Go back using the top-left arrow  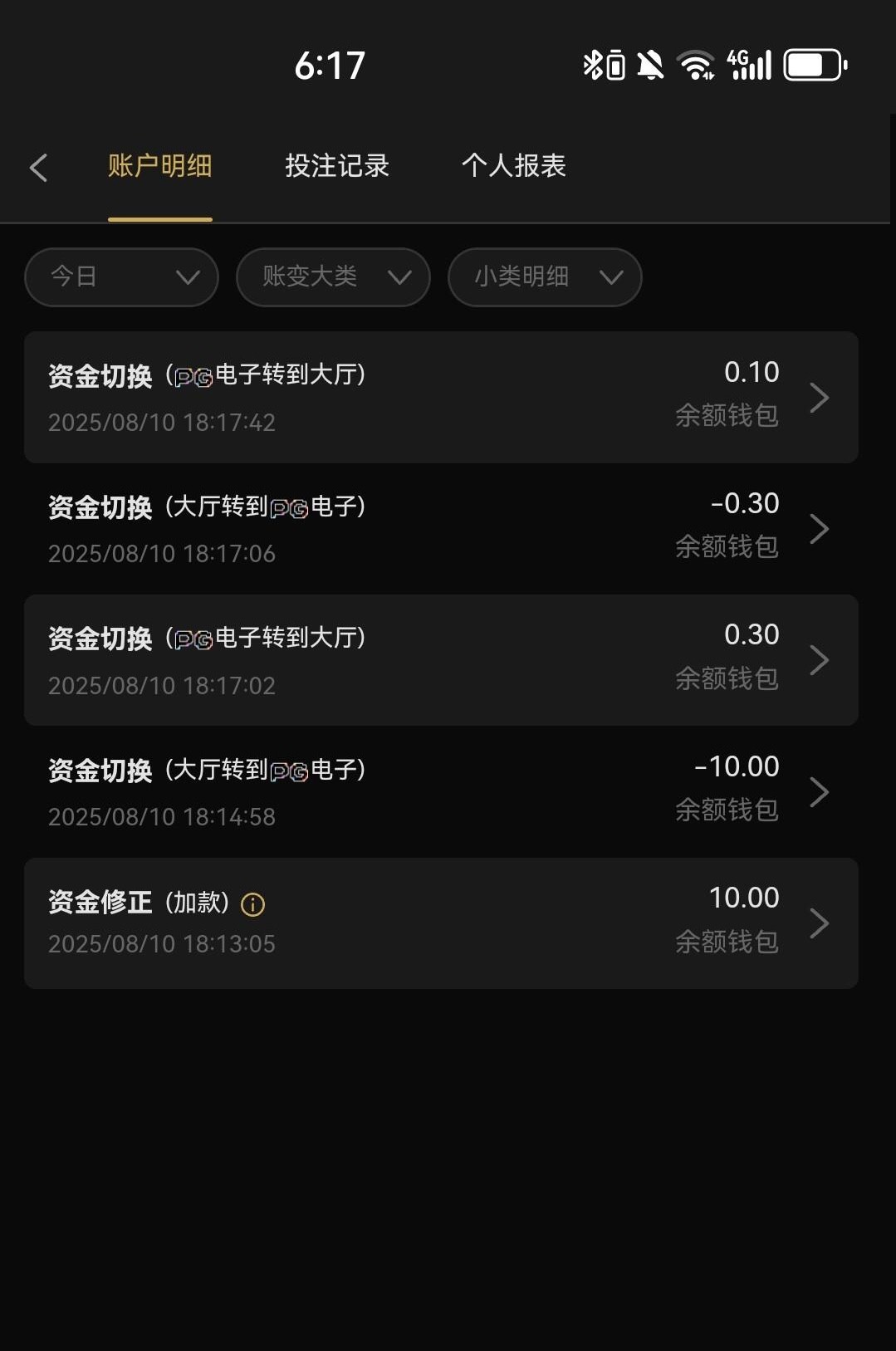pyautogui.click(x=38, y=168)
